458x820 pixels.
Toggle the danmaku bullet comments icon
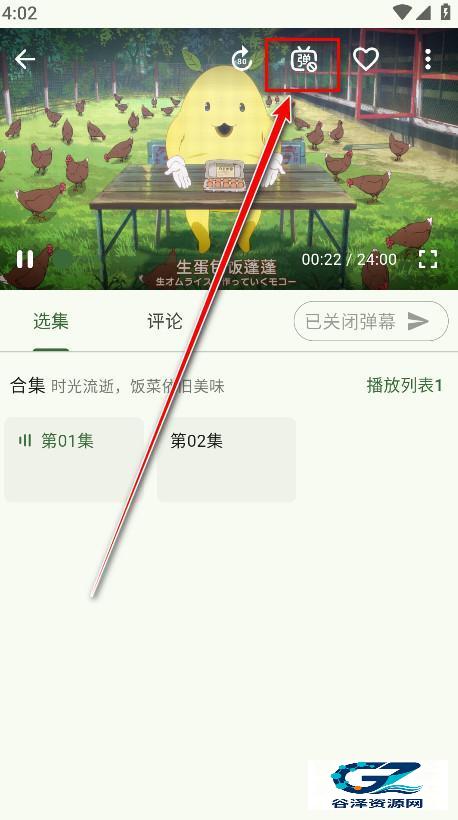point(304,59)
